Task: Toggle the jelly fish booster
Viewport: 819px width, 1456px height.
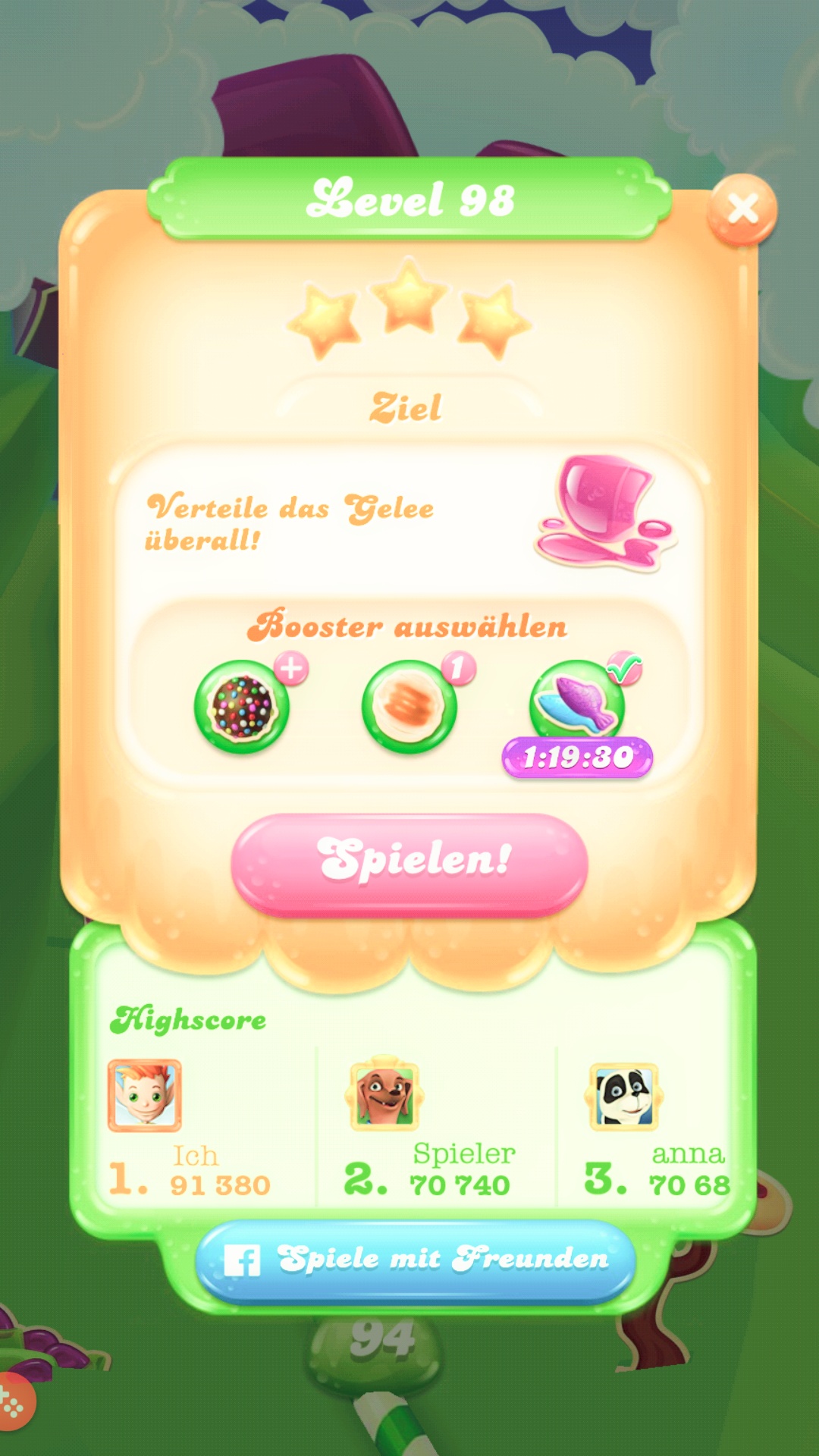Action: (x=578, y=705)
